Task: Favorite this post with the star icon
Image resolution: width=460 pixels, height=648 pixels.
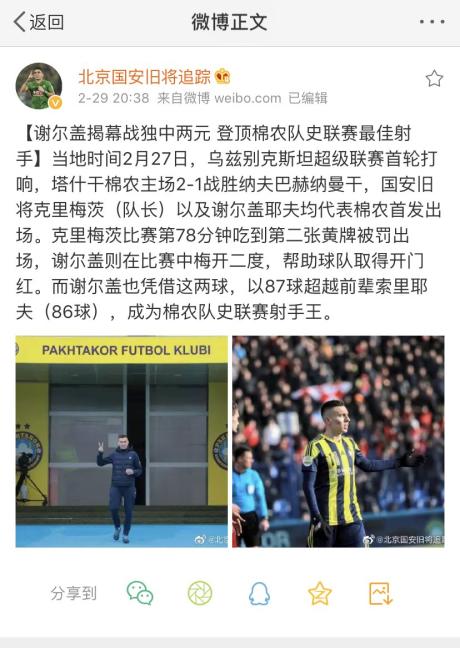Action: (434, 79)
